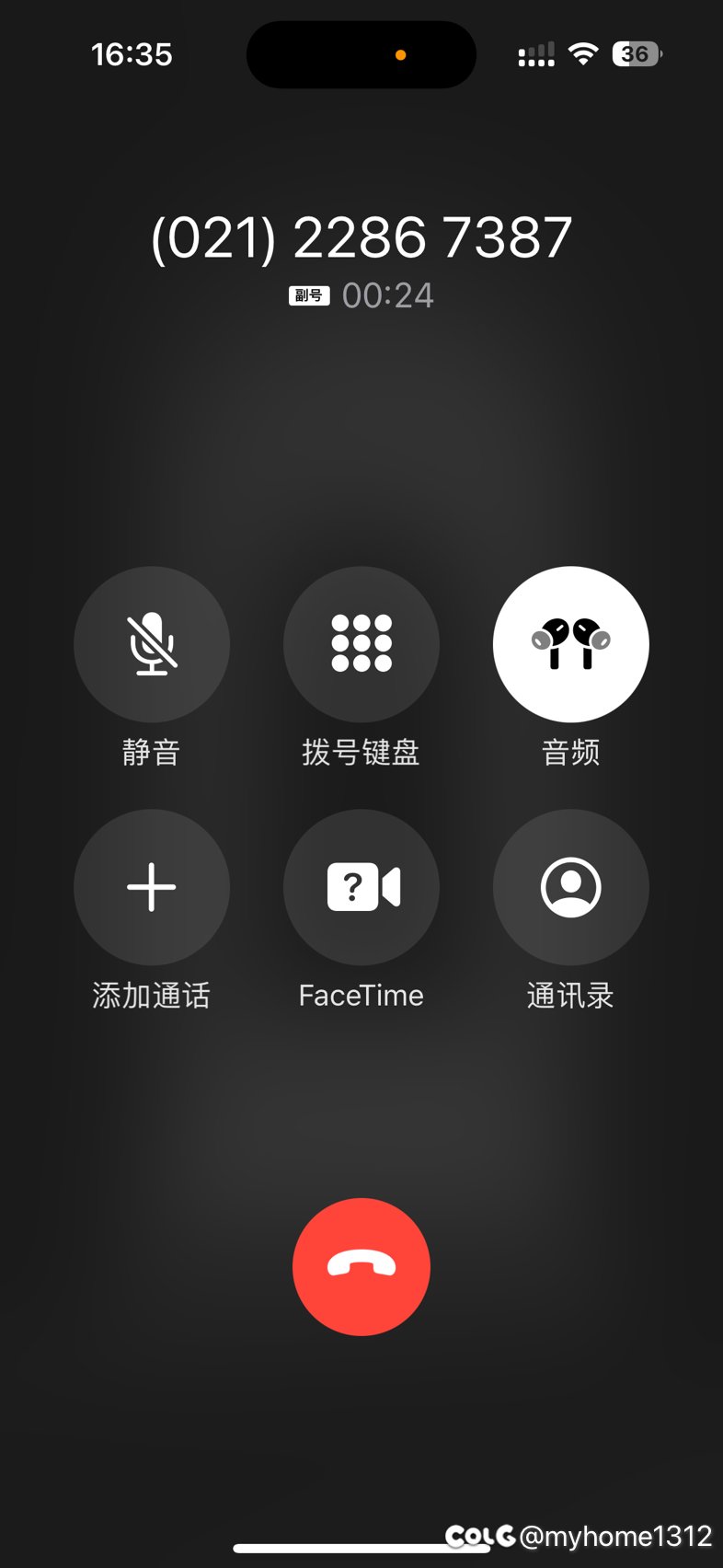Tap the battery indicator showing 36
Viewport: 723px width, 1568px height.
[635, 54]
